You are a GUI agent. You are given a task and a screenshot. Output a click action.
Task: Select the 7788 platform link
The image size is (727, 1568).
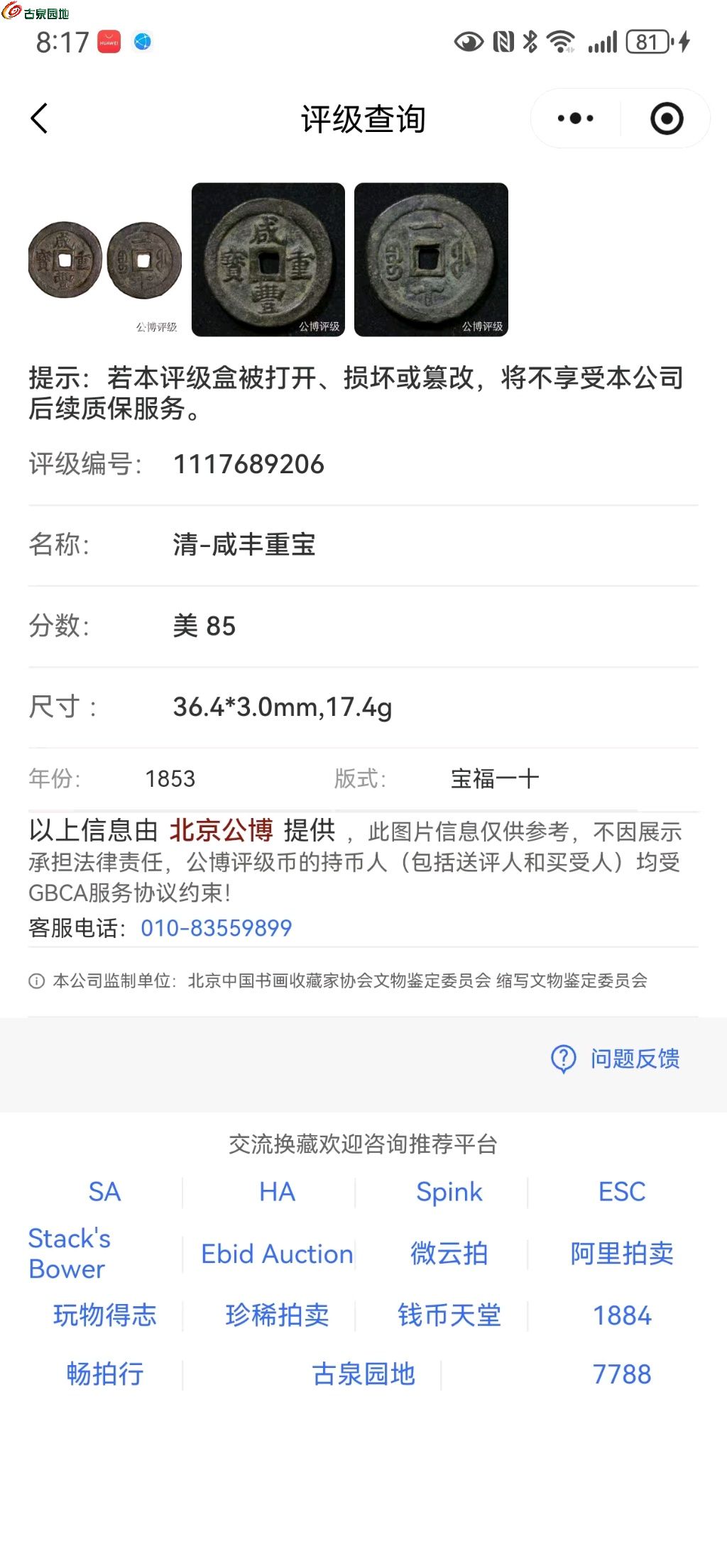(623, 1373)
